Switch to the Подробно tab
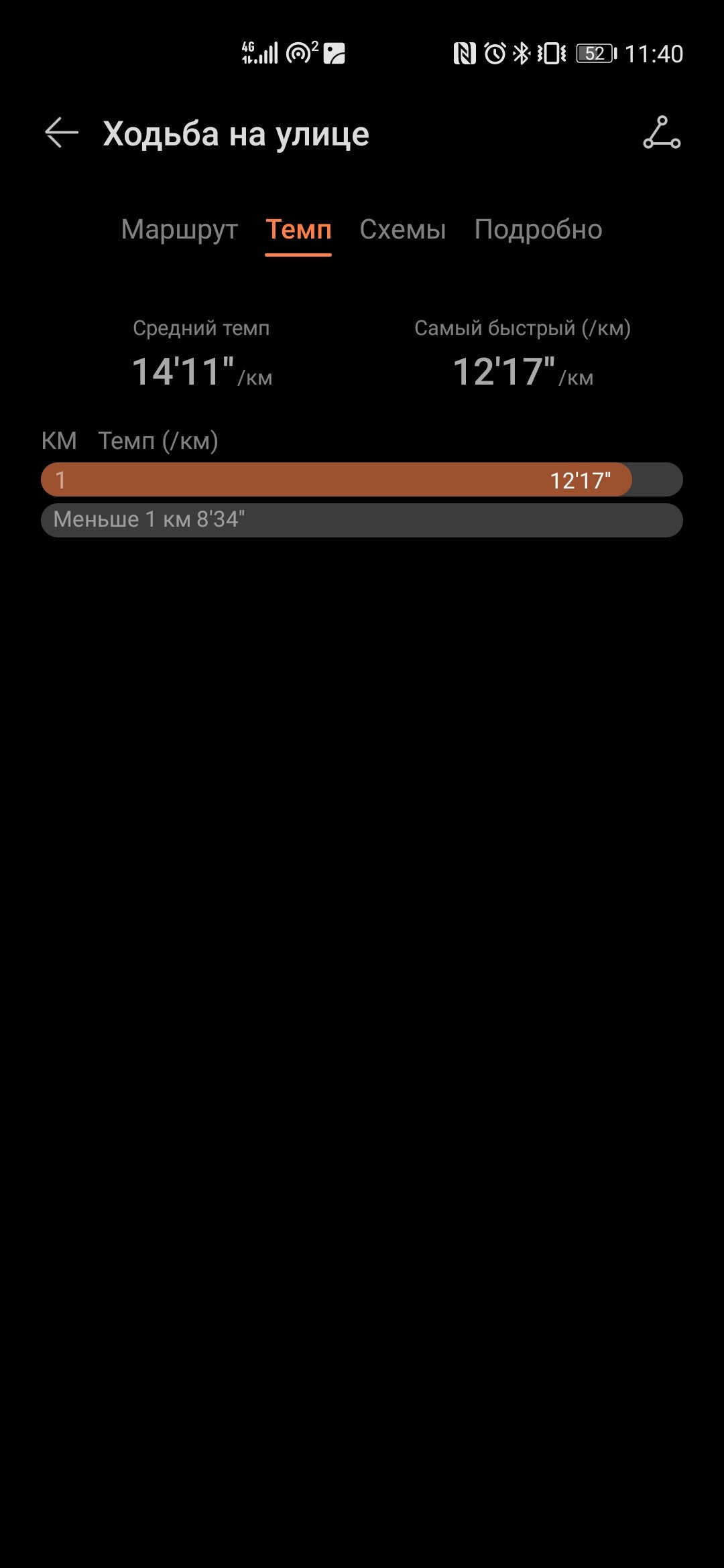The width and height of the screenshot is (724, 1568). pos(538,230)
